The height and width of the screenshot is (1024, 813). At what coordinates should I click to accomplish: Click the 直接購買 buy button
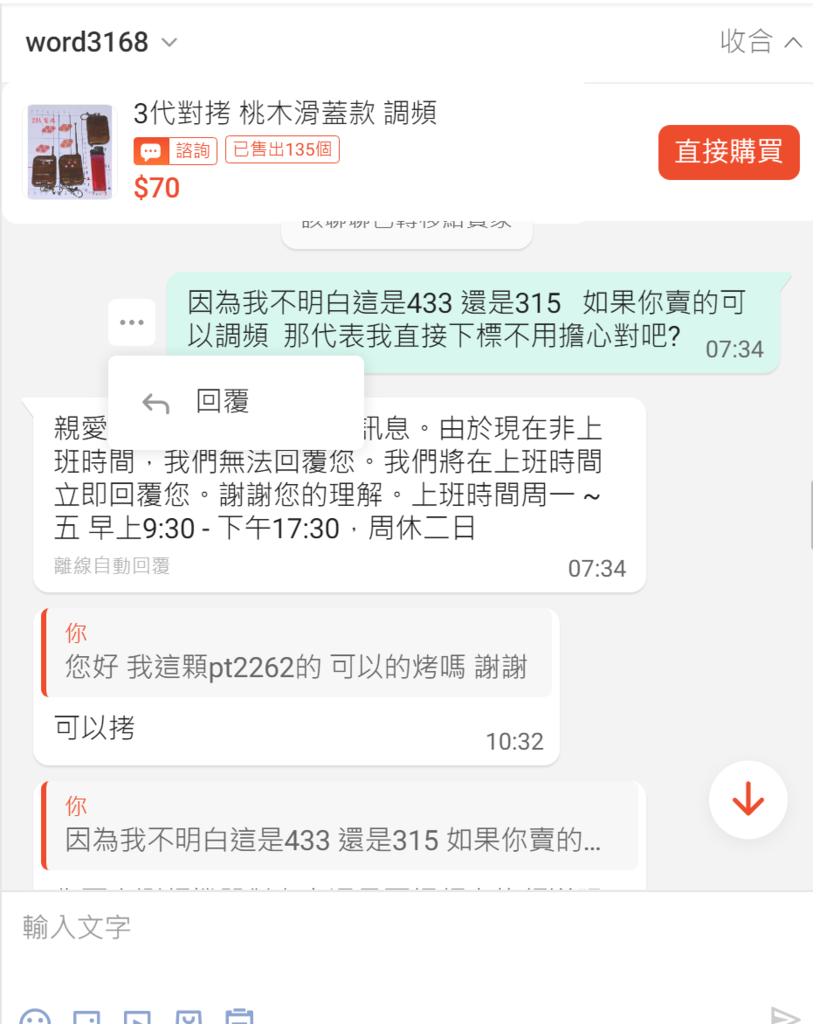(x=728, y=152)
